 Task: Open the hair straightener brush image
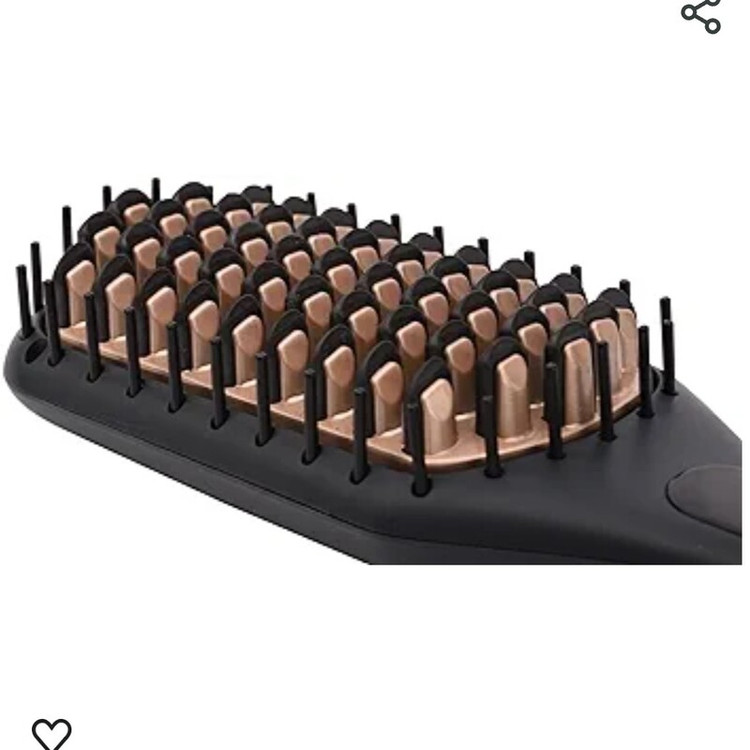click(x=375, y=370)
